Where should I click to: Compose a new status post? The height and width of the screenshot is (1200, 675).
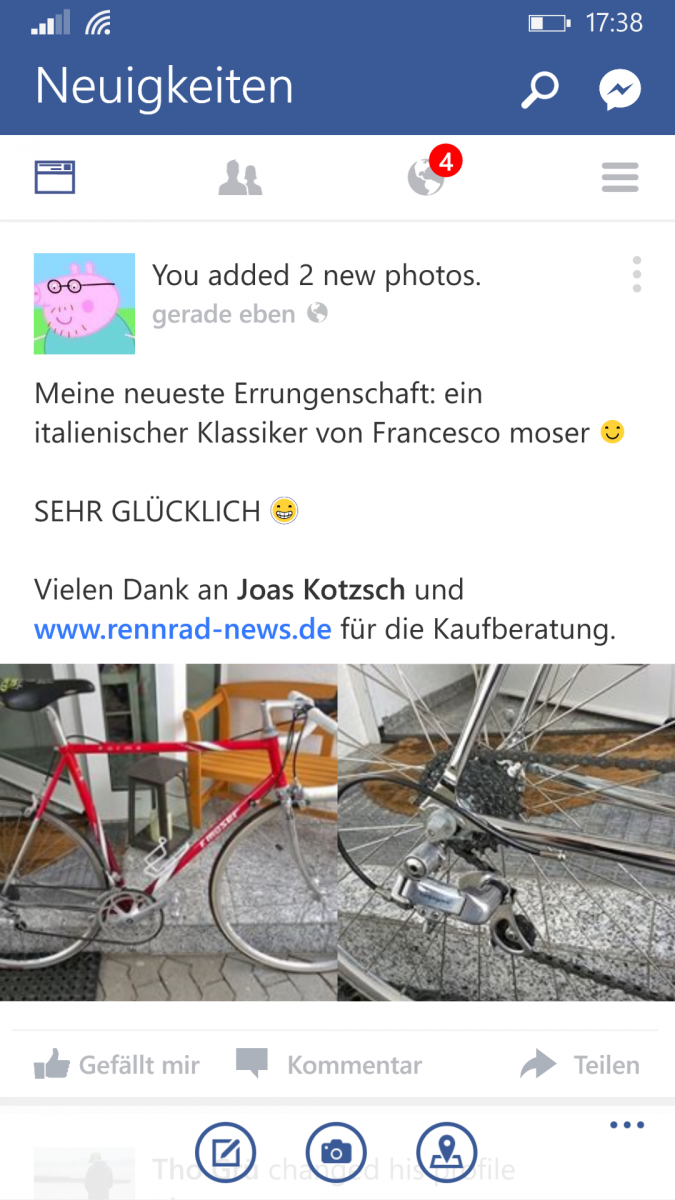[226, 1152]
